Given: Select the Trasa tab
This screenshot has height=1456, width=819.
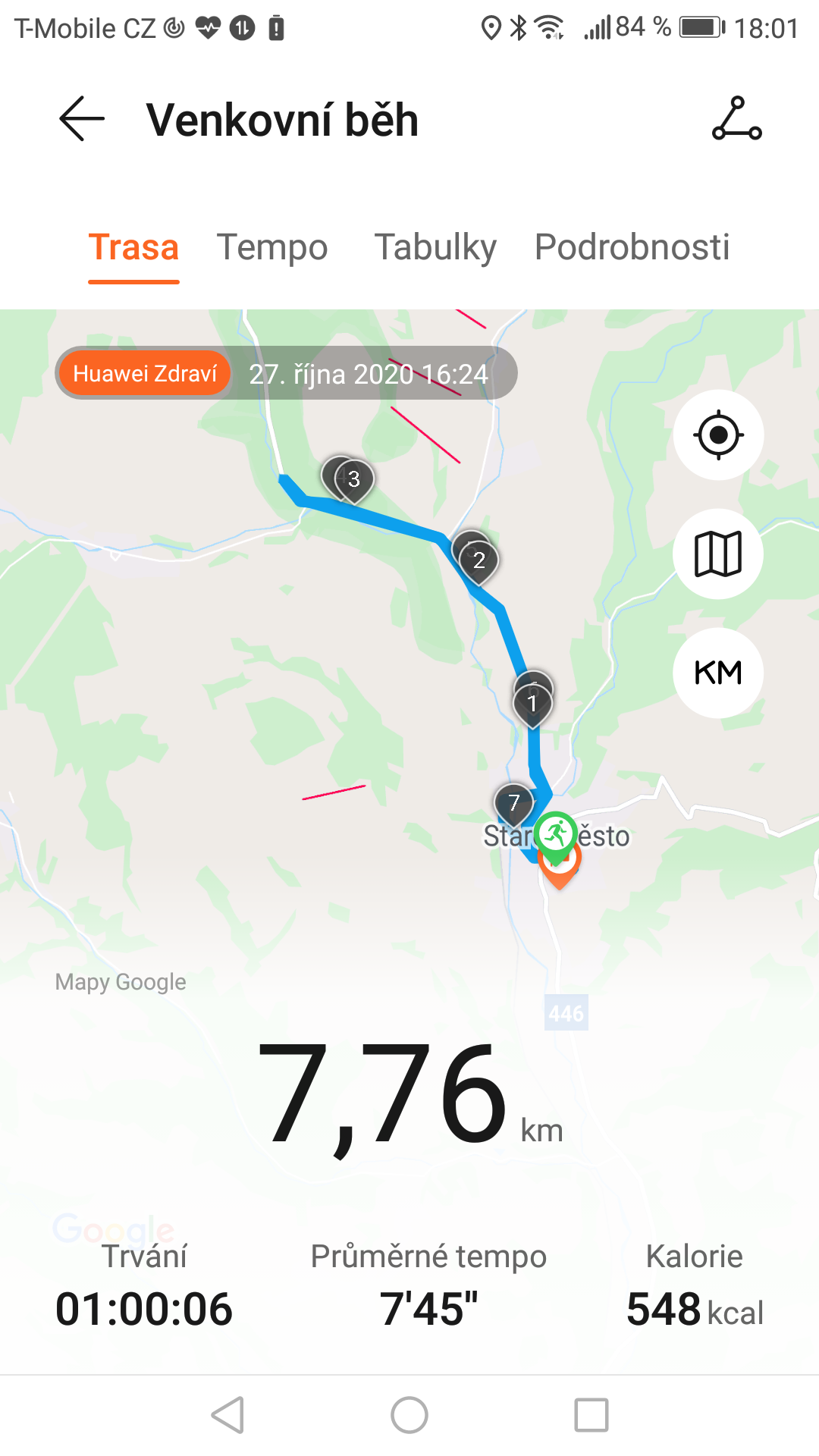Looking at the screenshot, I should click(x=133, y=247).
